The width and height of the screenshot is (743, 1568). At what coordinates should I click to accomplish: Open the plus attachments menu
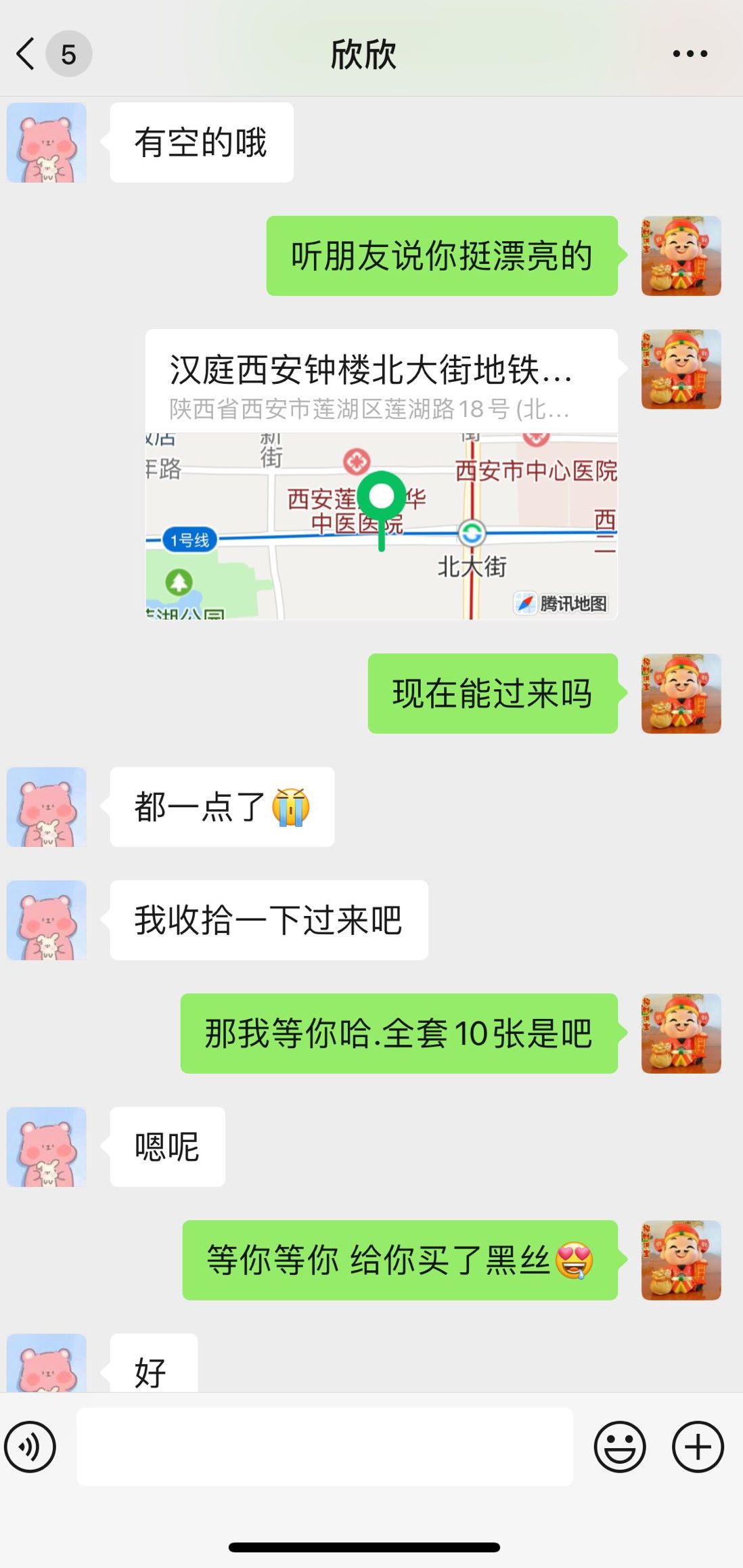698,1447
